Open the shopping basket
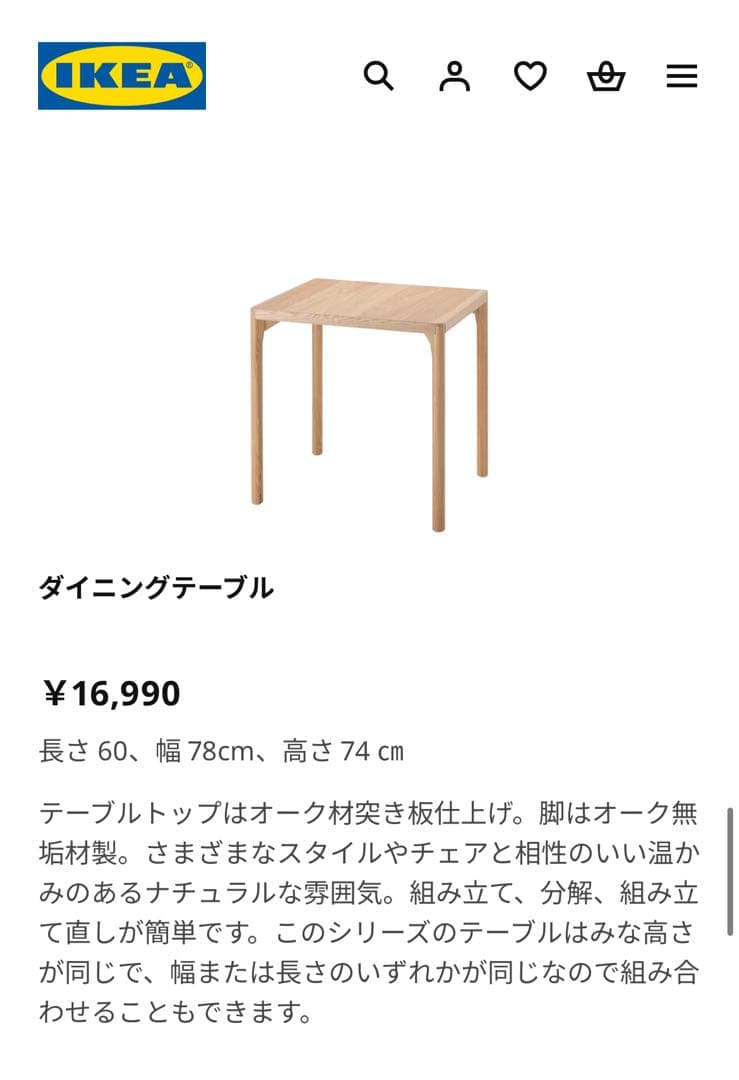Image resolution: width=739 pixels, height=1080 pixels. 606,76
